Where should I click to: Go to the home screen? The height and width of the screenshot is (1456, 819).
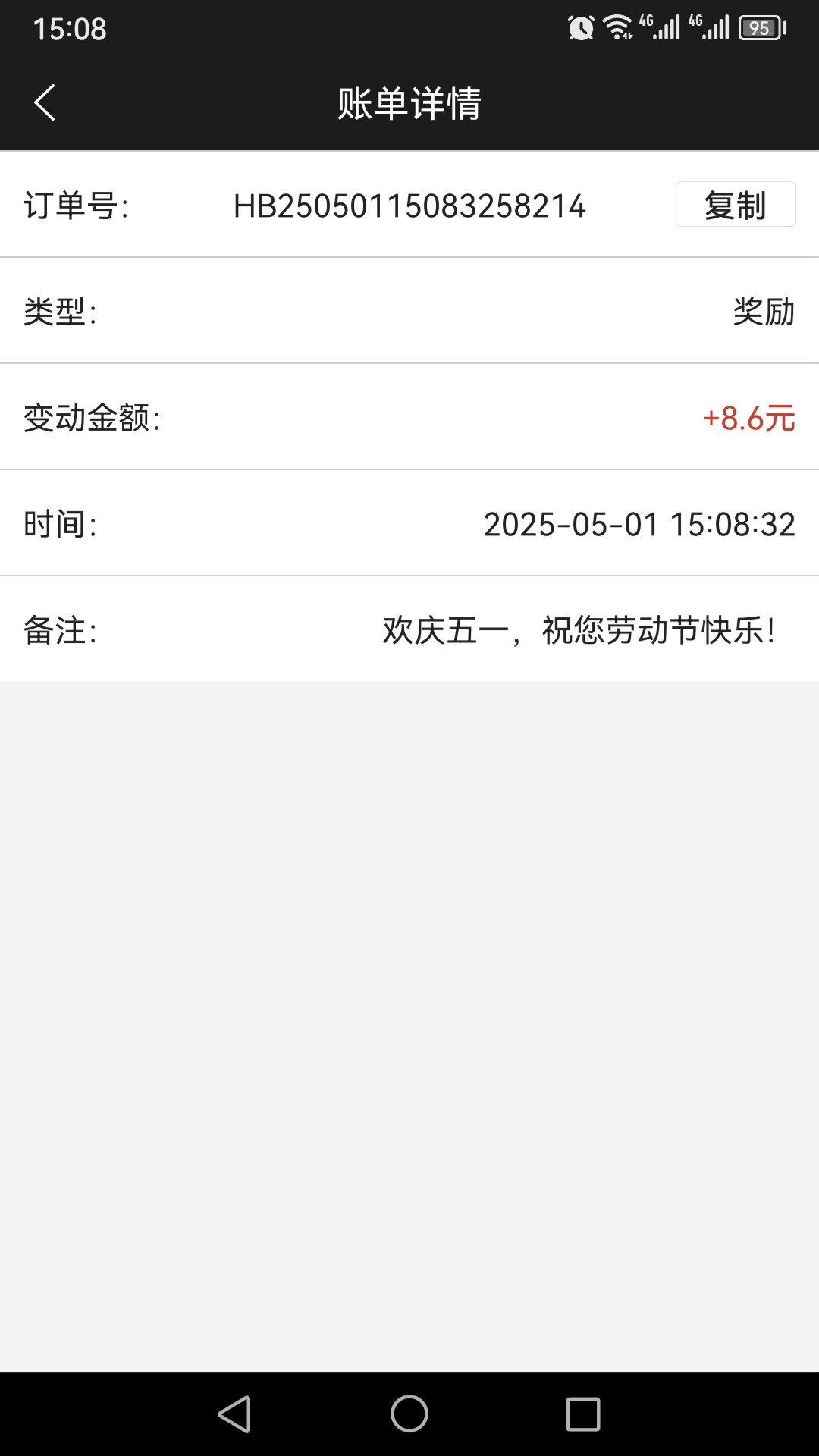pyautogui.click(x=409, y=1414)
